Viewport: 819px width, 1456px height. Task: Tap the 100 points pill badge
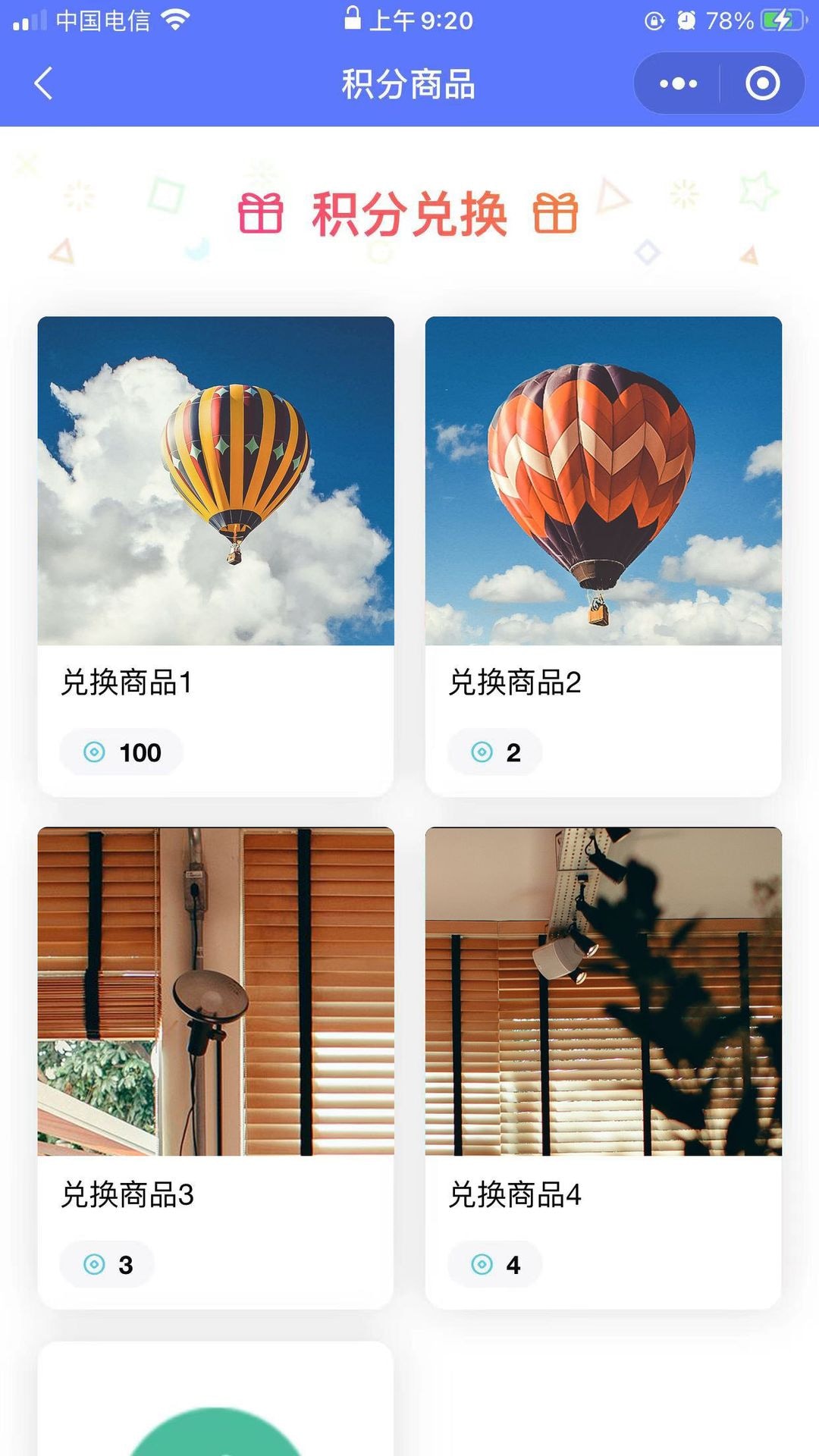(121, 752)
